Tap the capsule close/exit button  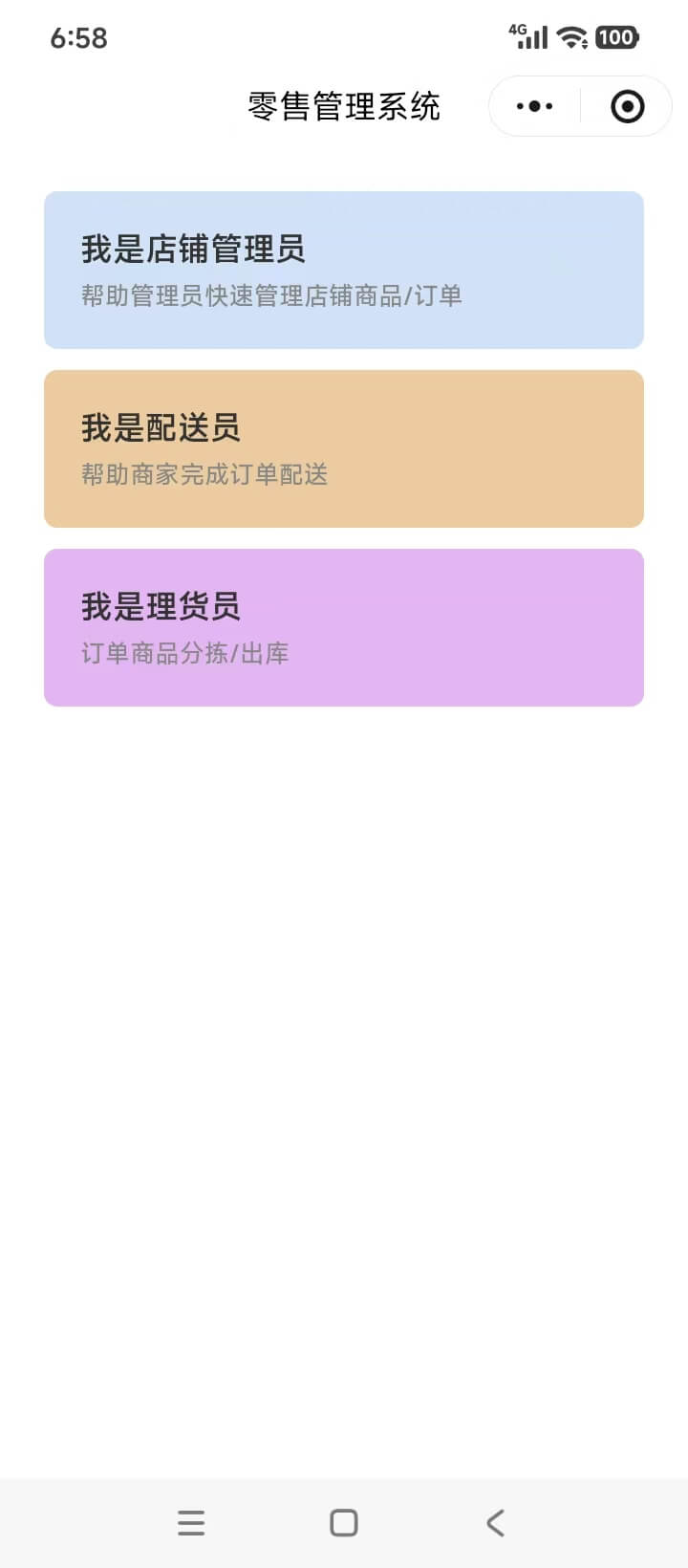coord(626,106)
